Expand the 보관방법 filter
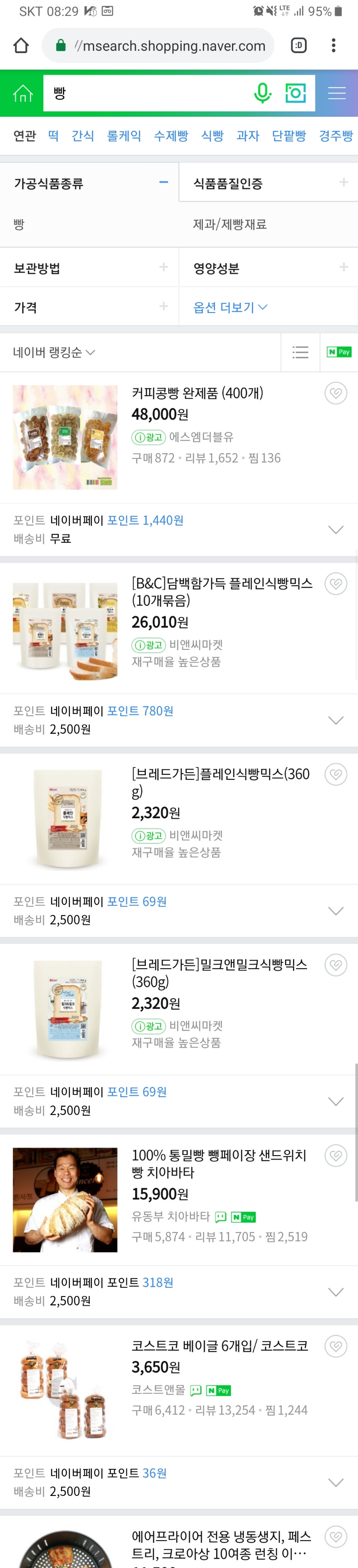The height and width of the screenshot is (1568, 358). pyautogui.click(x=163, y=267)
